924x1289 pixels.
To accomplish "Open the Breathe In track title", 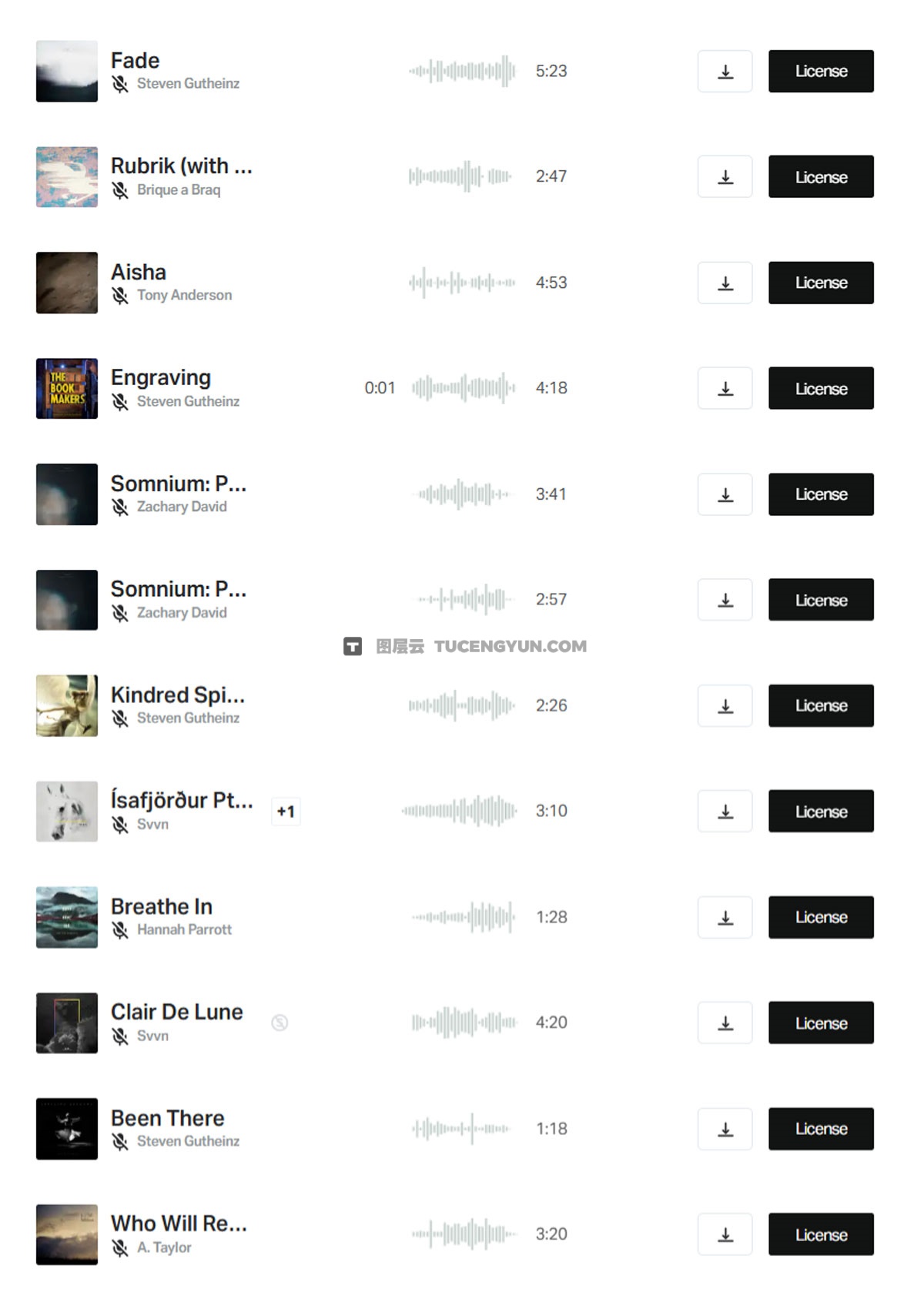I will [x=162, y=906].
